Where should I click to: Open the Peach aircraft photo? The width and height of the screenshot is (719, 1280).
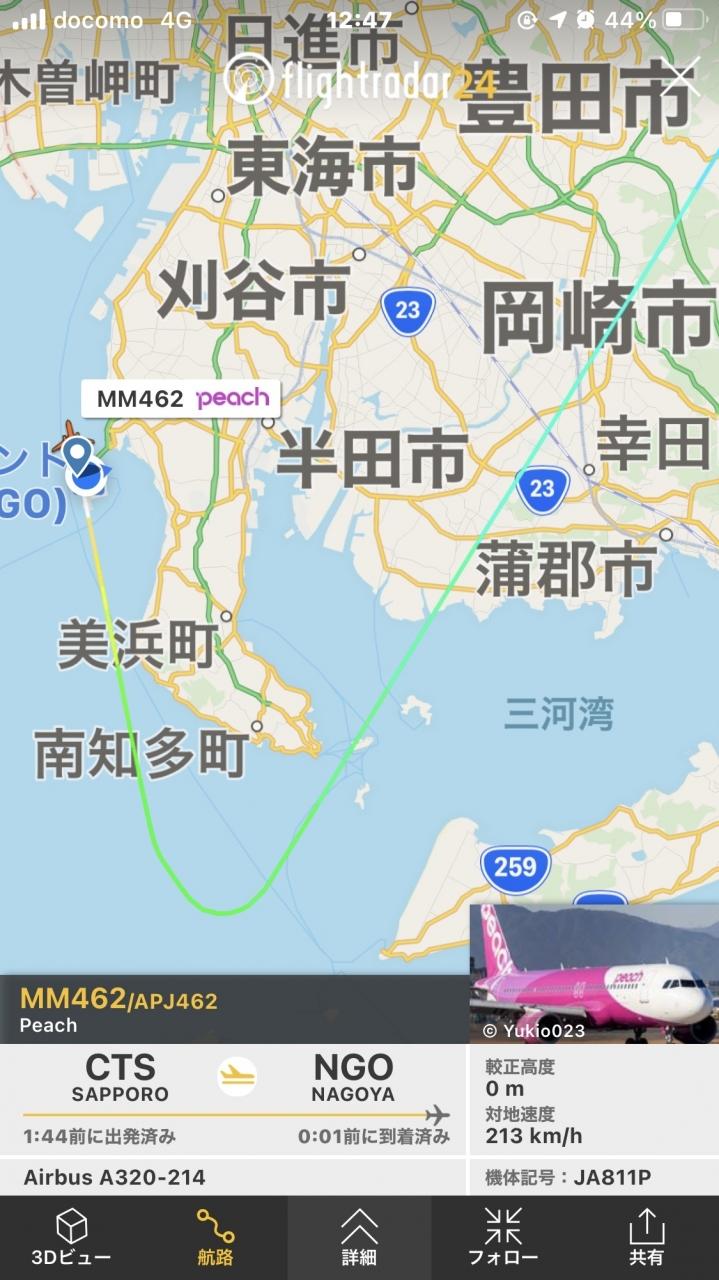(593, 973)
